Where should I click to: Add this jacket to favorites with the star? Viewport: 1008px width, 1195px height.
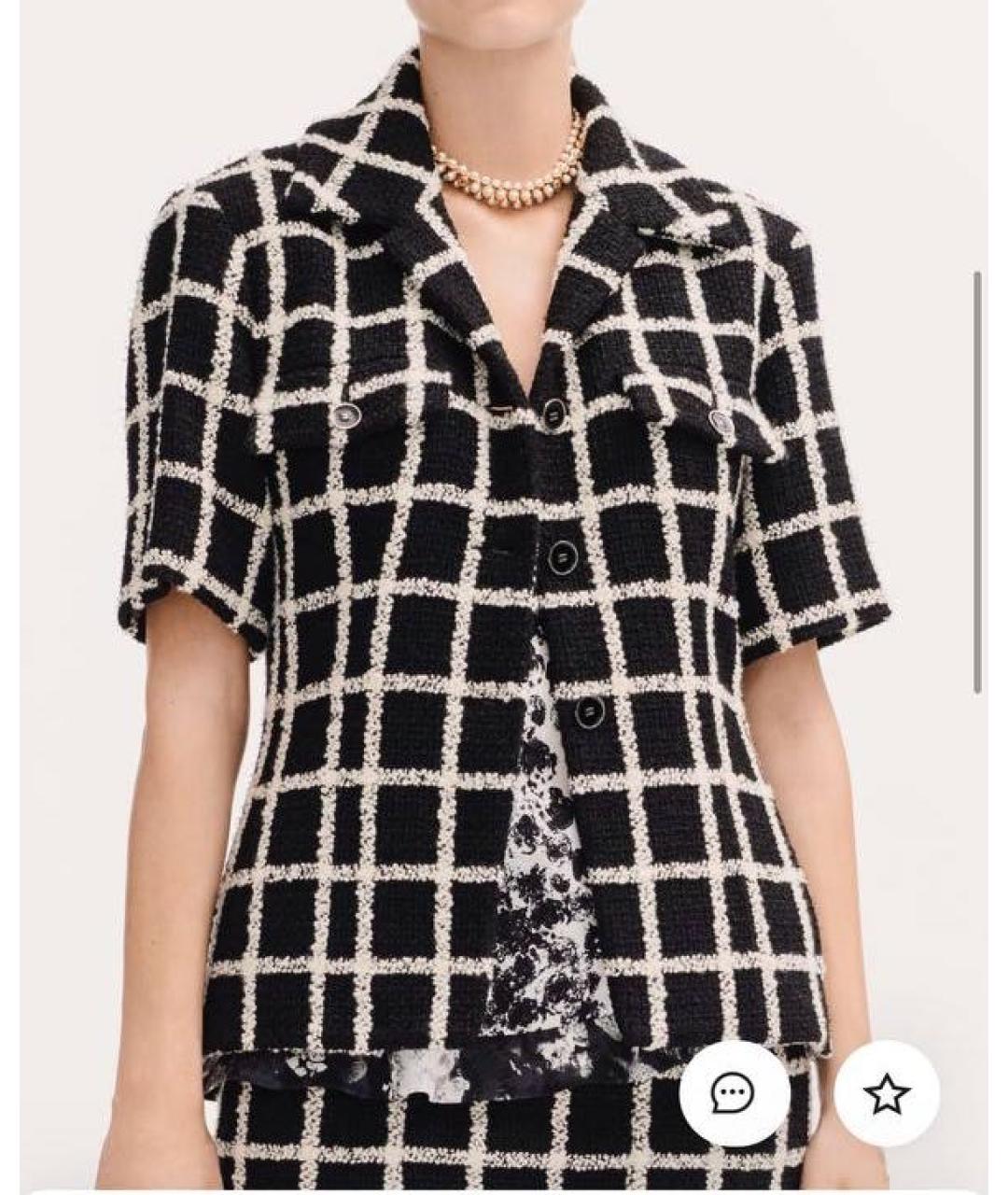click(887, 1093)
